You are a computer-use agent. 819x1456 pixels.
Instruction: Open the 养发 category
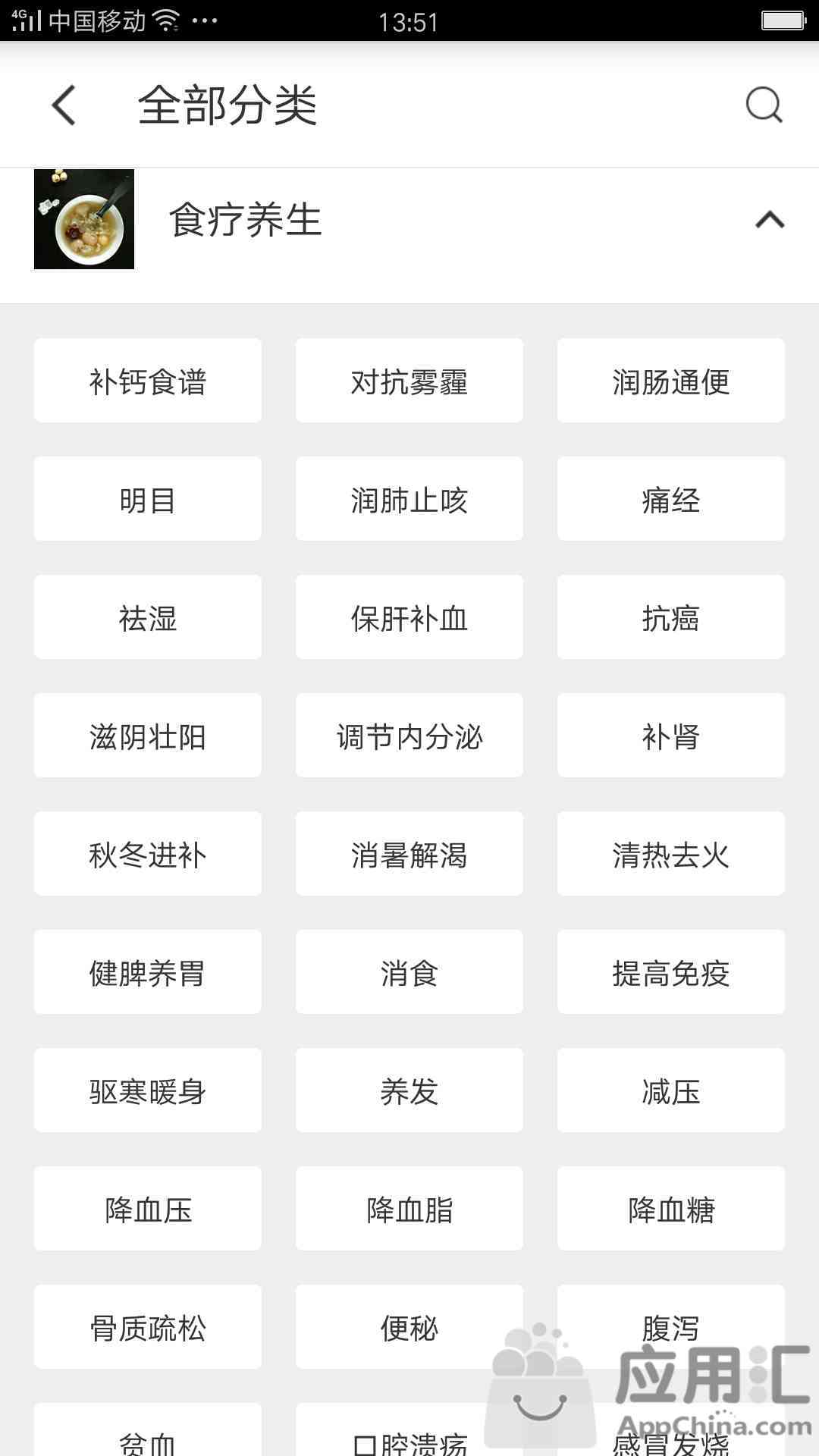[409, 1090]
